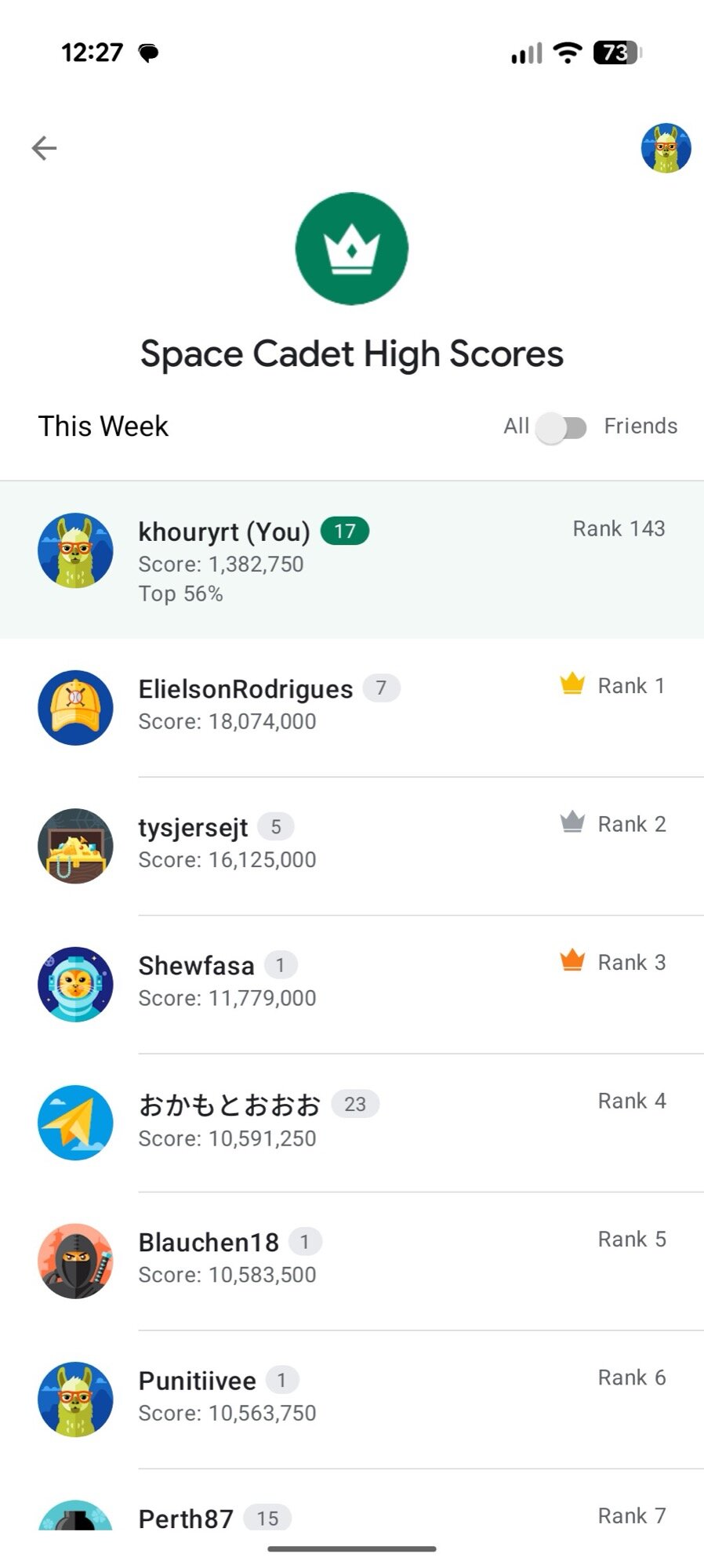The image size is (704, 1568).
Task: Open the Rank 4 player おかもとおおお
Action: coord(351,1121)
